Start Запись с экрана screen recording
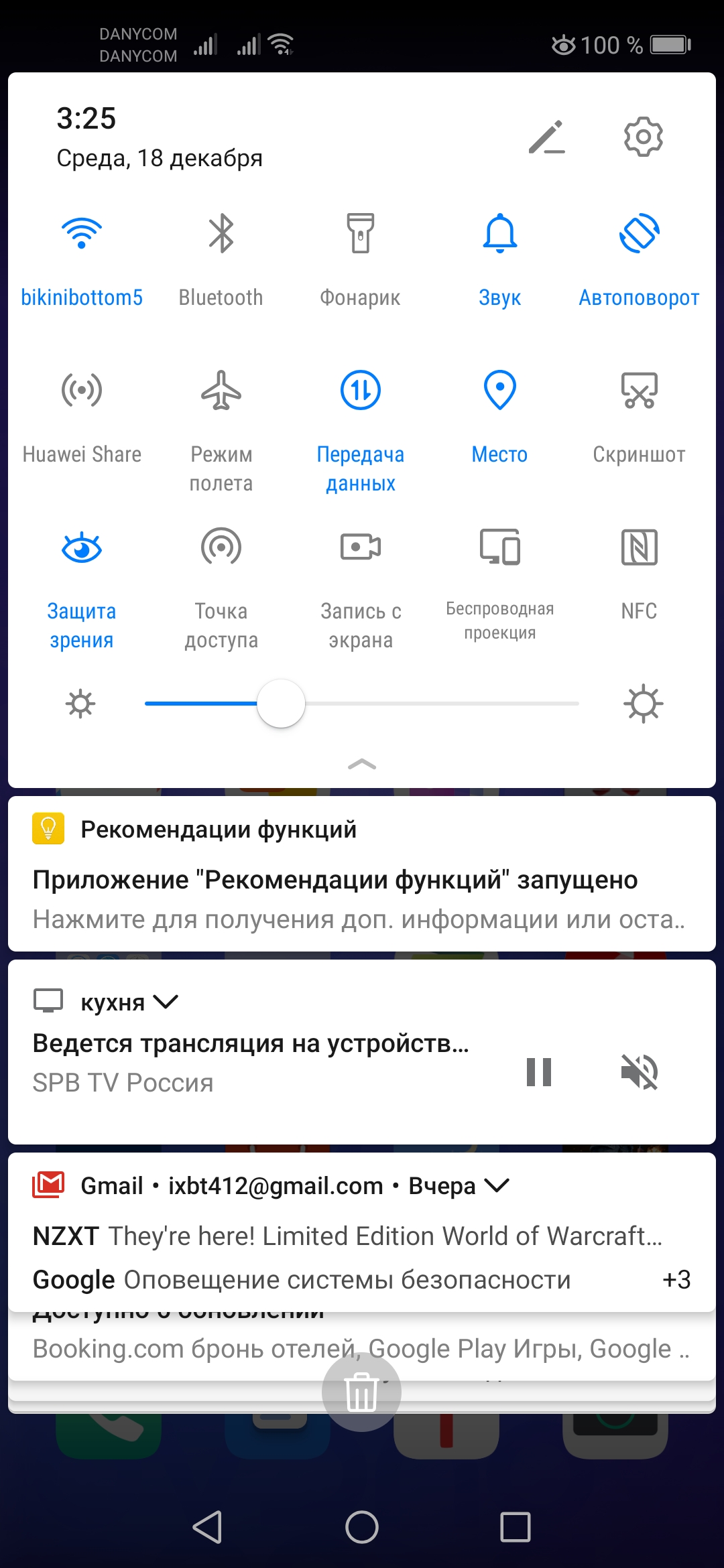Image resolution: width=724 pixels, height=1568 pixels. coord(361,547)
